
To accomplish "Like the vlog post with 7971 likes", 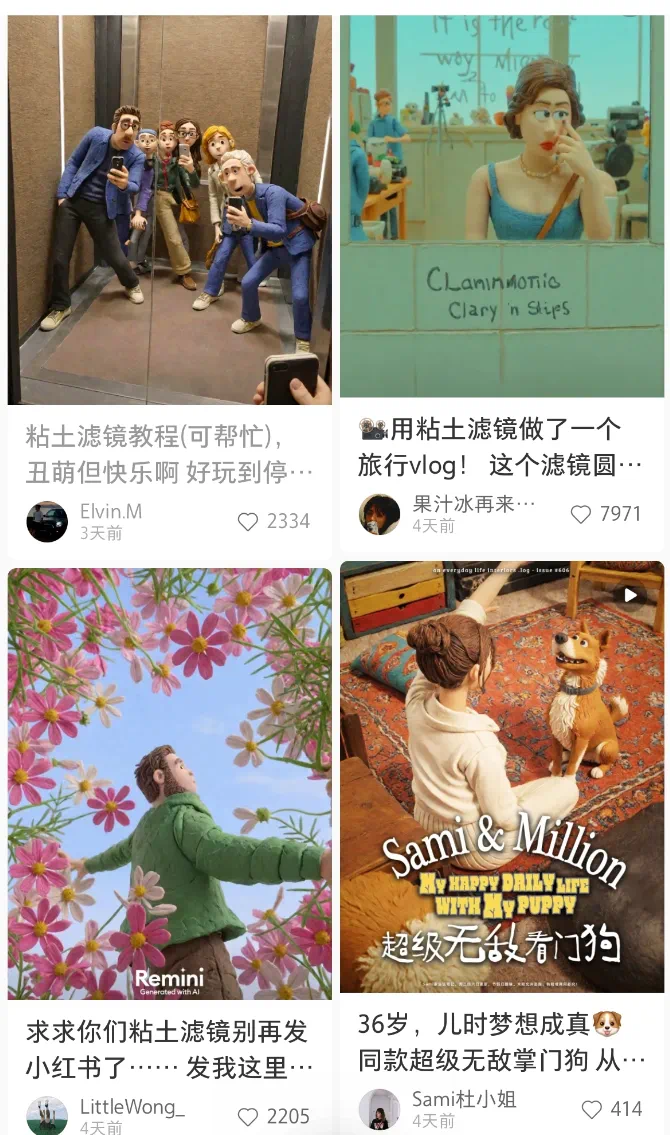I will click(x=581, y=514).
